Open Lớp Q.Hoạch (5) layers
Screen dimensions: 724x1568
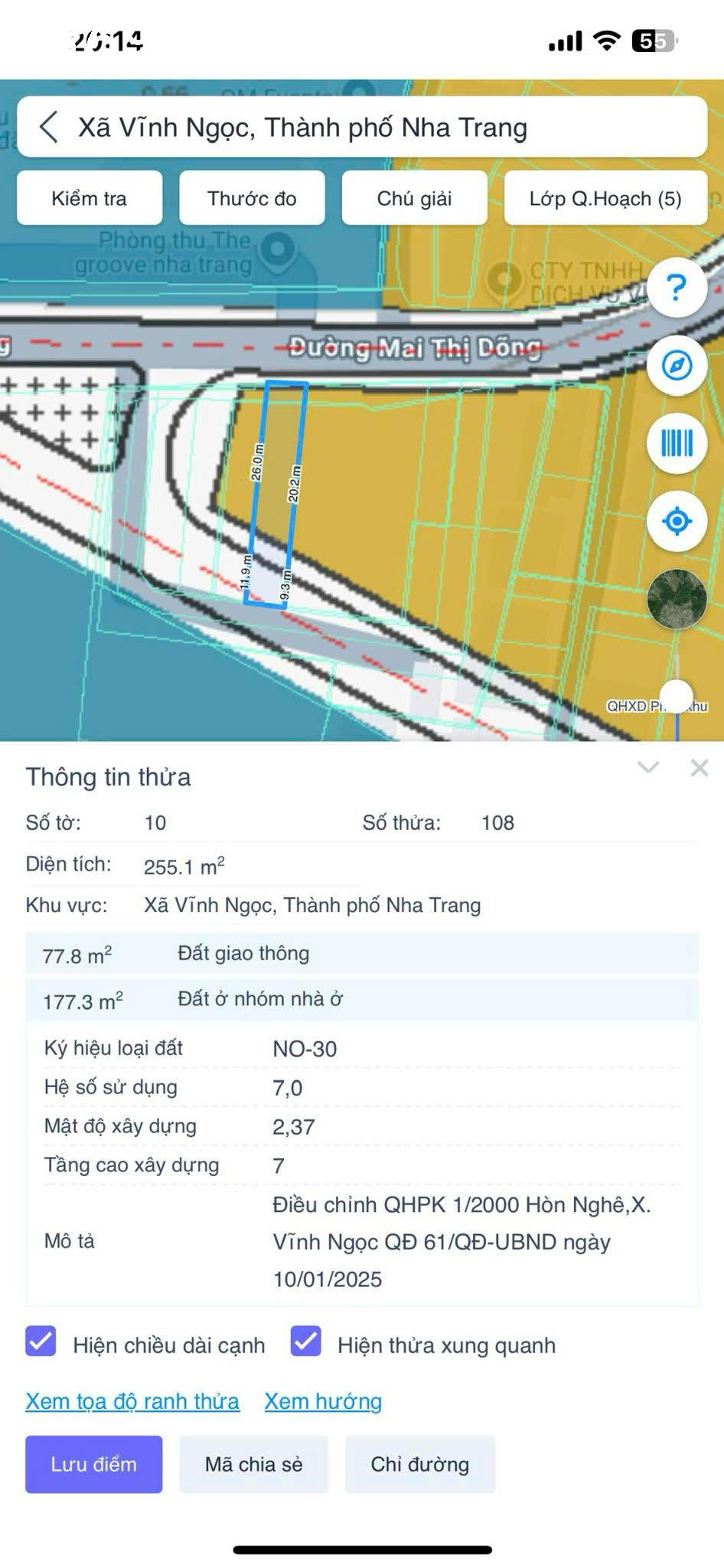(605, 198)
